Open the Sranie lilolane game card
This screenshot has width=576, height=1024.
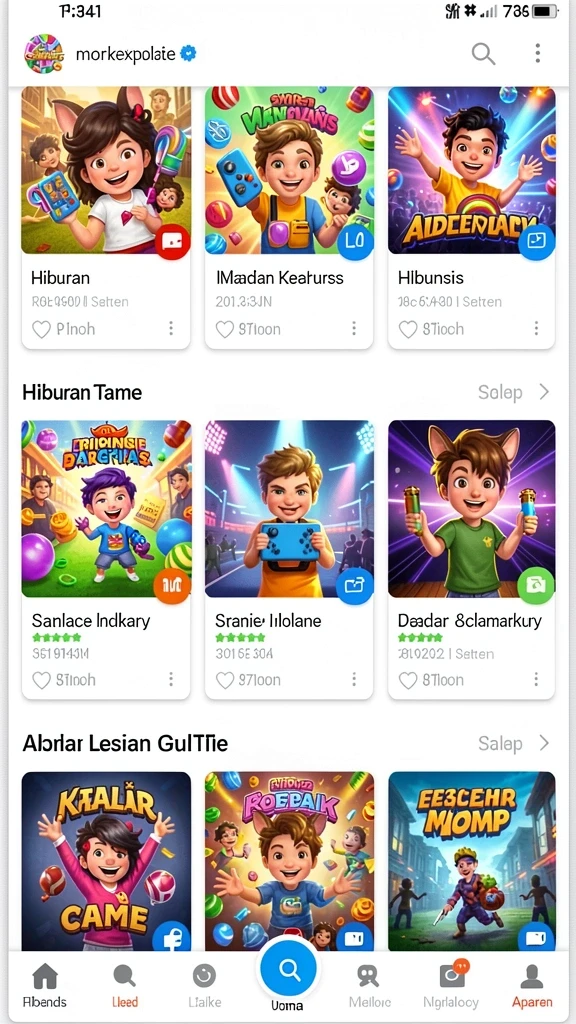tap(289, 560)
